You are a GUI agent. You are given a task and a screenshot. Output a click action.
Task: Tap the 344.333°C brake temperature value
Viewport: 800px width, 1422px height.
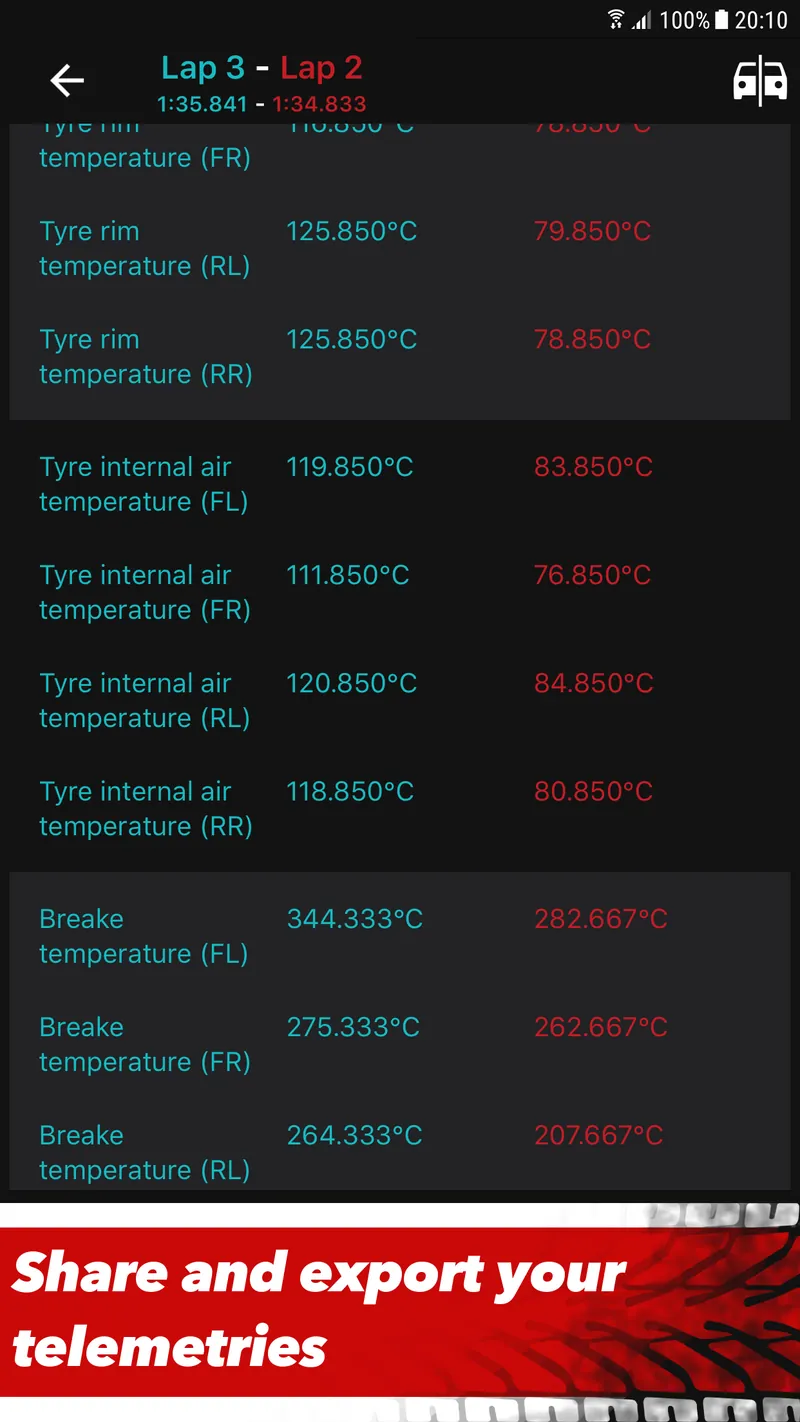355,918
